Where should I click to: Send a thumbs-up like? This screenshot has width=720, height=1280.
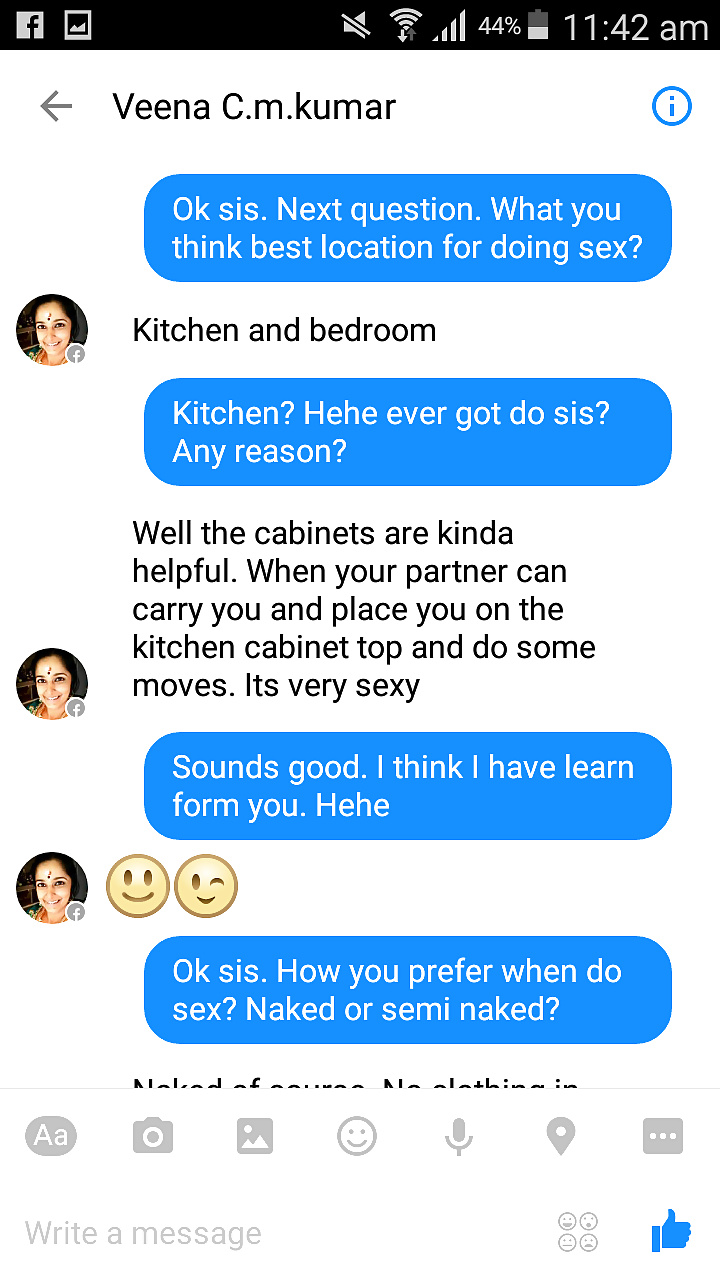pyautogui.click(x=671, y=1231)
